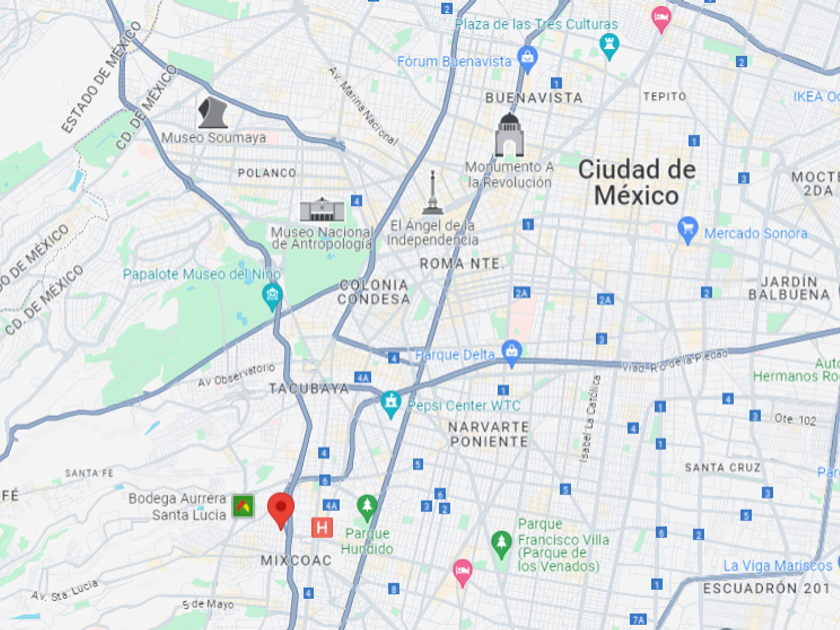Tap the Papalote Museo del Niño pin

tap(272, 298)
